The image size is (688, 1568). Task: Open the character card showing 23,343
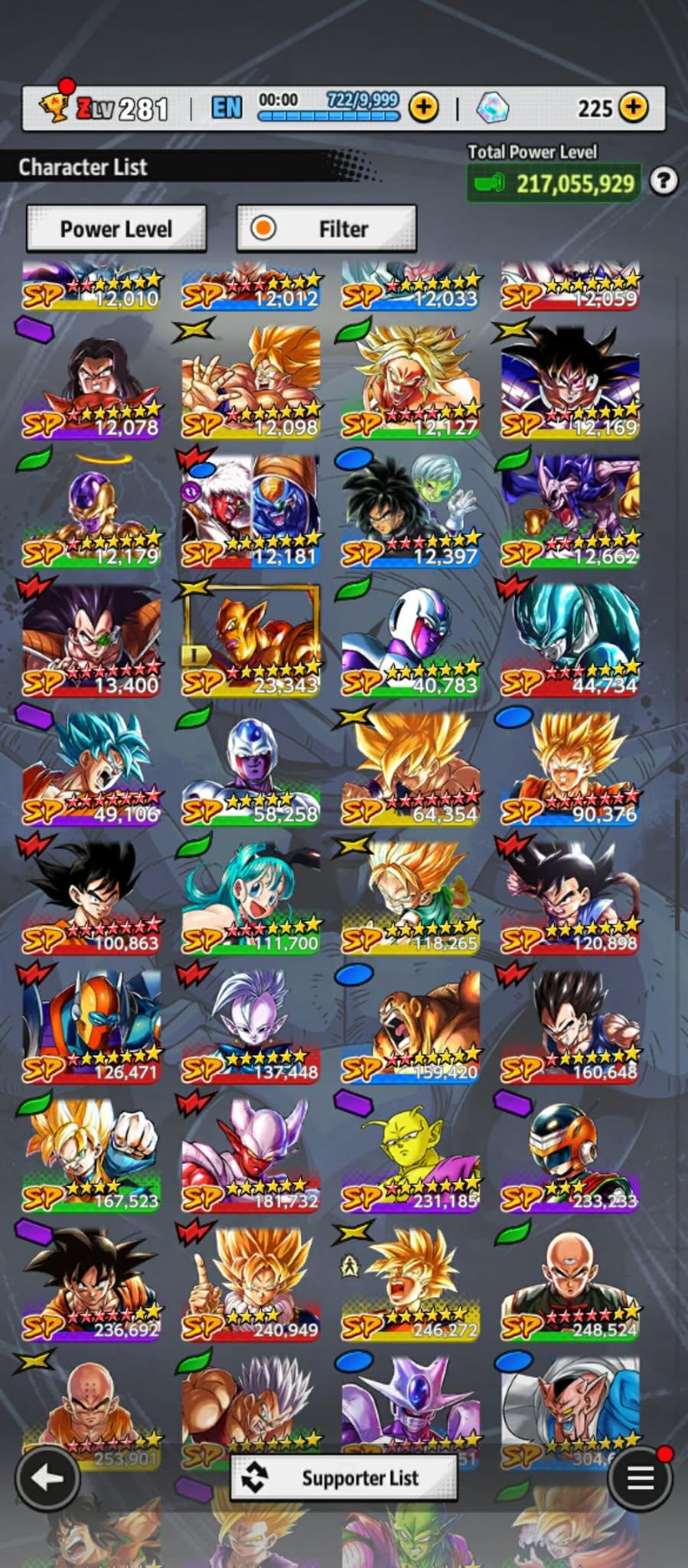point(251,639)
